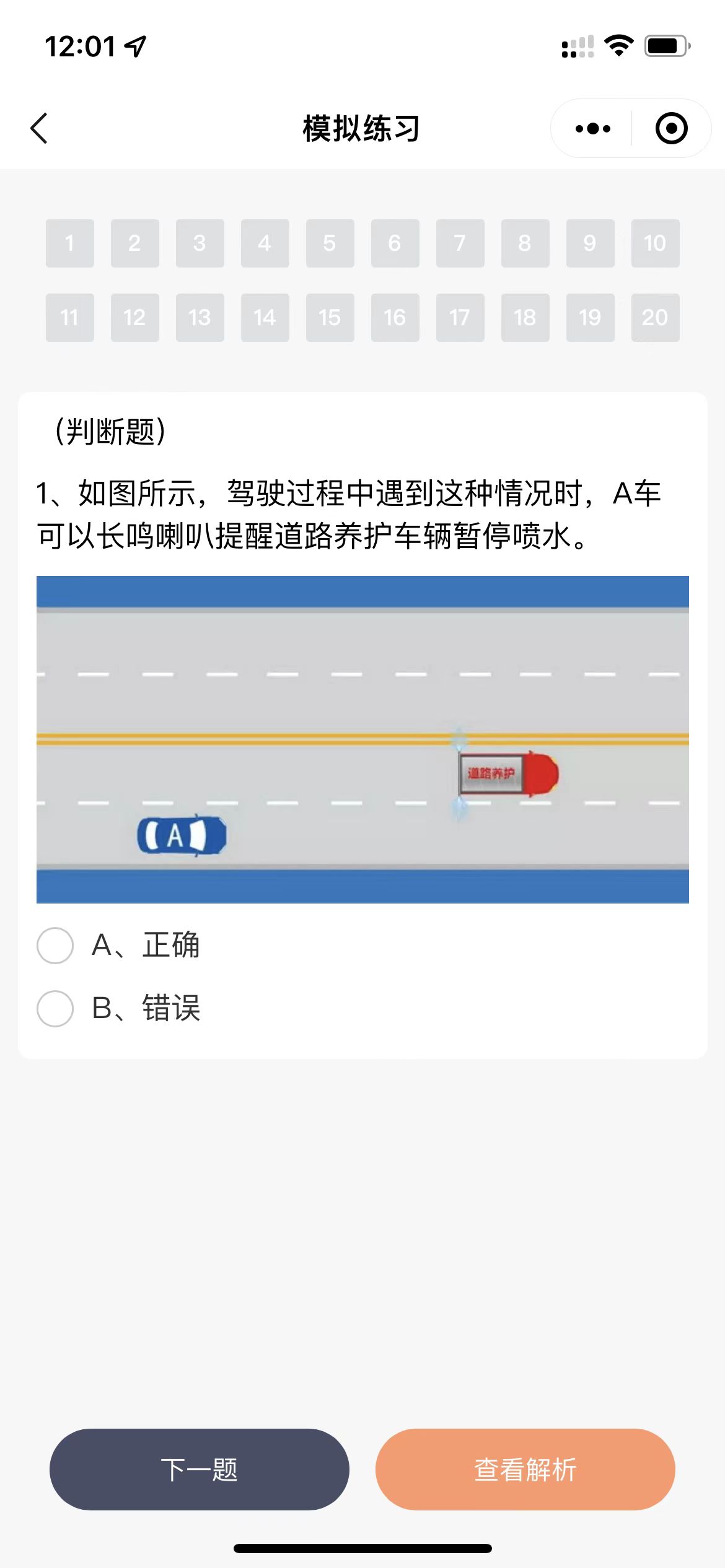Viewport: 725px width, 1568px height.
Task: Select answer B、错误
Action: pyautogui.click(x=118, y=1008)
